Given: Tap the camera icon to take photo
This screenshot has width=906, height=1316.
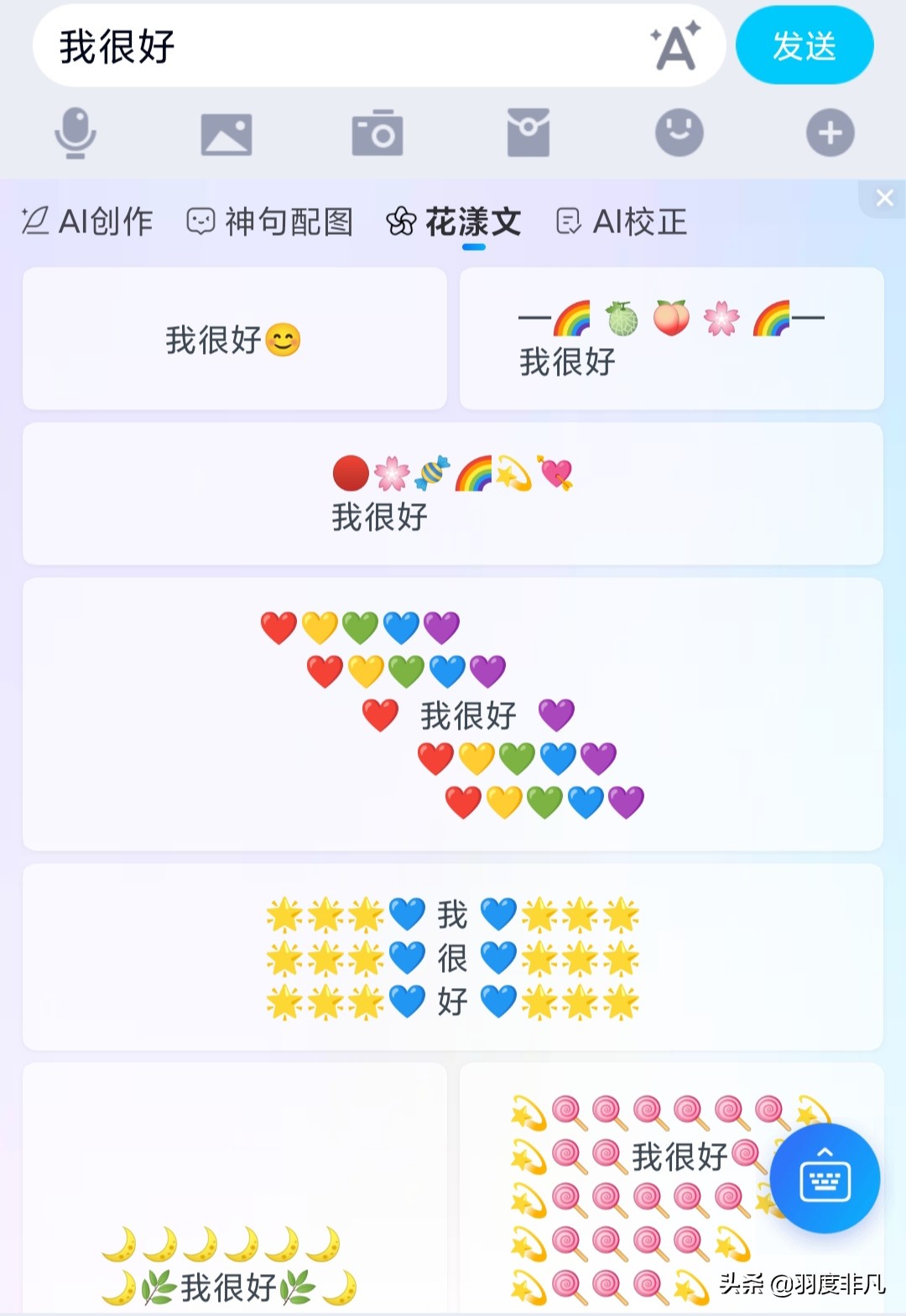Looking at the screenshot, I should 378,134.
